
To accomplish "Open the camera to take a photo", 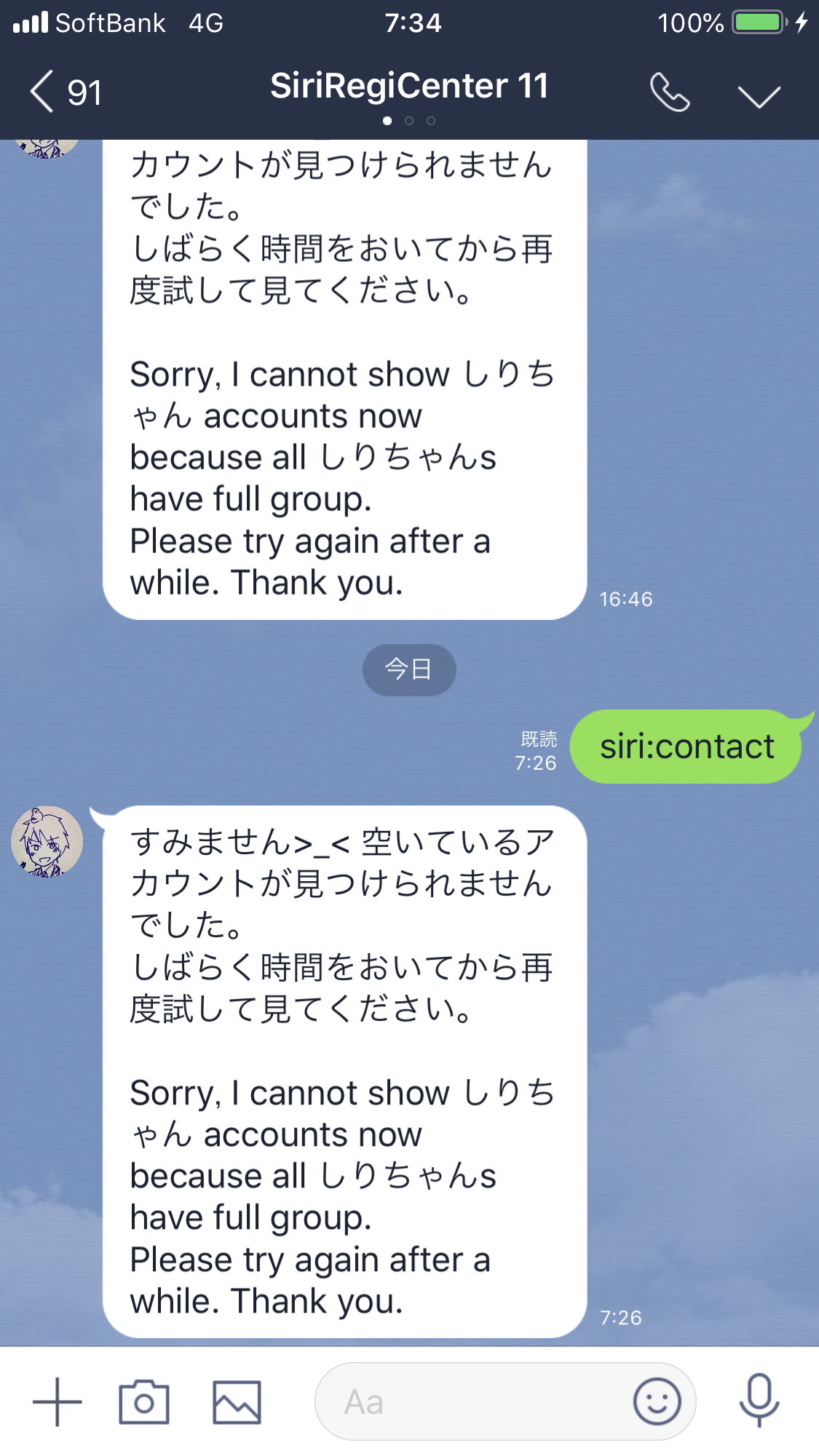I will pyautogui.click(x=144, y=1401).
